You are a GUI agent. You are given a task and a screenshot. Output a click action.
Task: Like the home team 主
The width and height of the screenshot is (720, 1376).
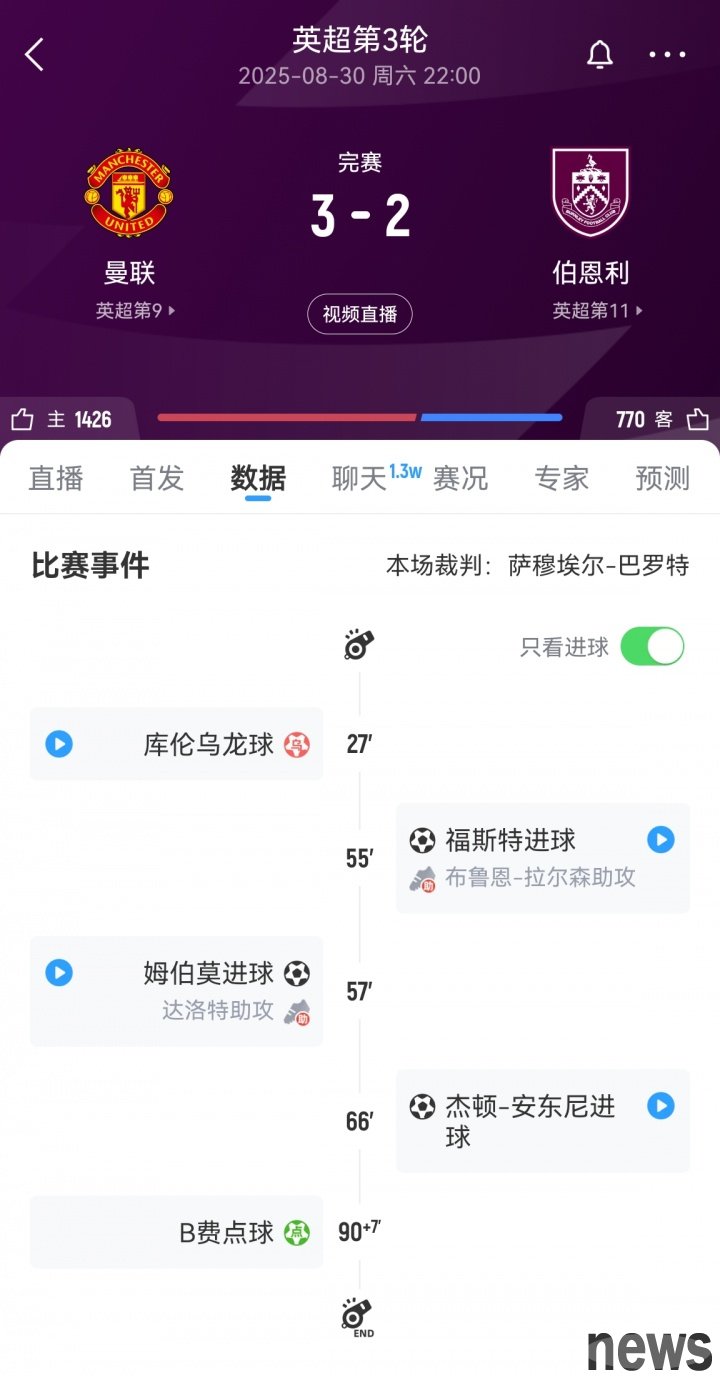click(x=24, y=419)
